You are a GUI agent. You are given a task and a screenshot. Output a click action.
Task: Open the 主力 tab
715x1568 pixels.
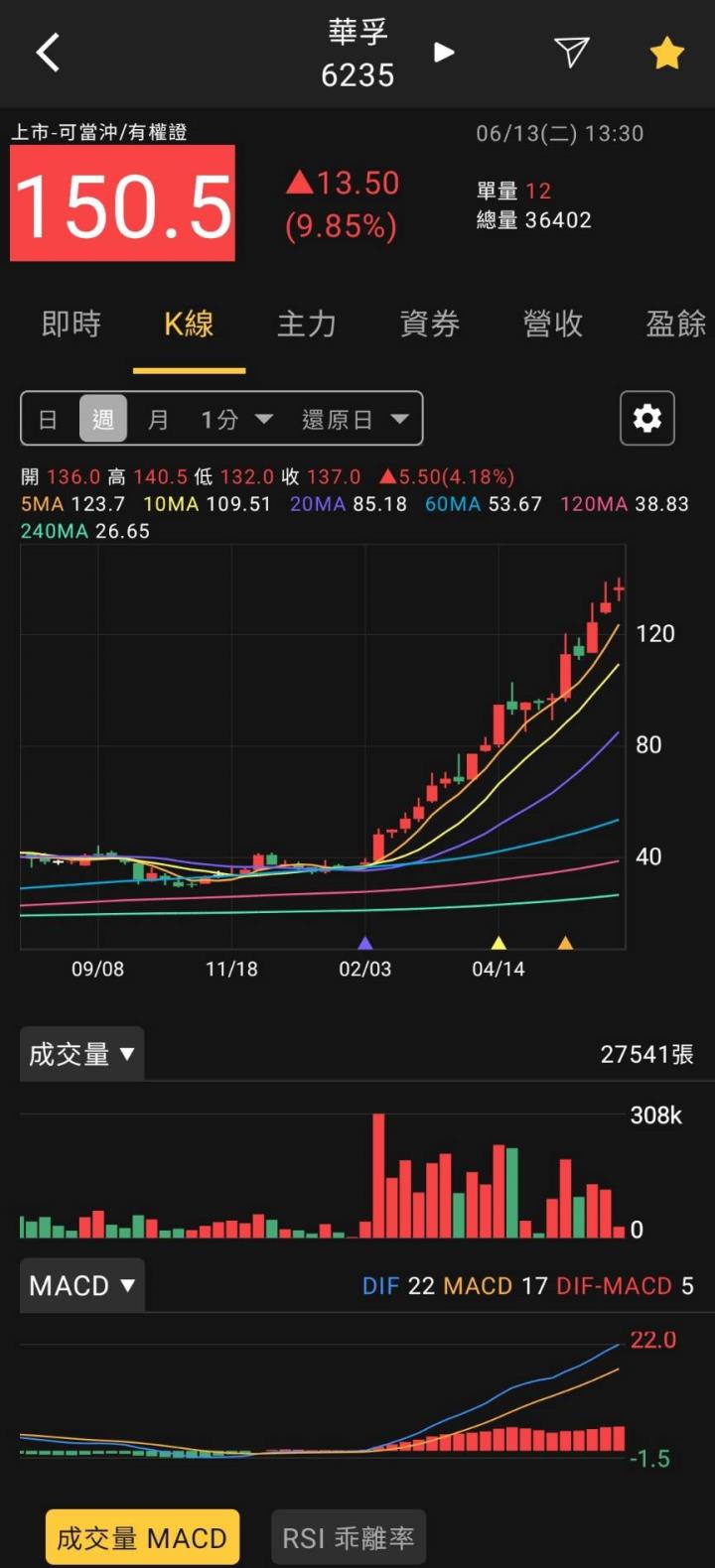tap(307, 324)
